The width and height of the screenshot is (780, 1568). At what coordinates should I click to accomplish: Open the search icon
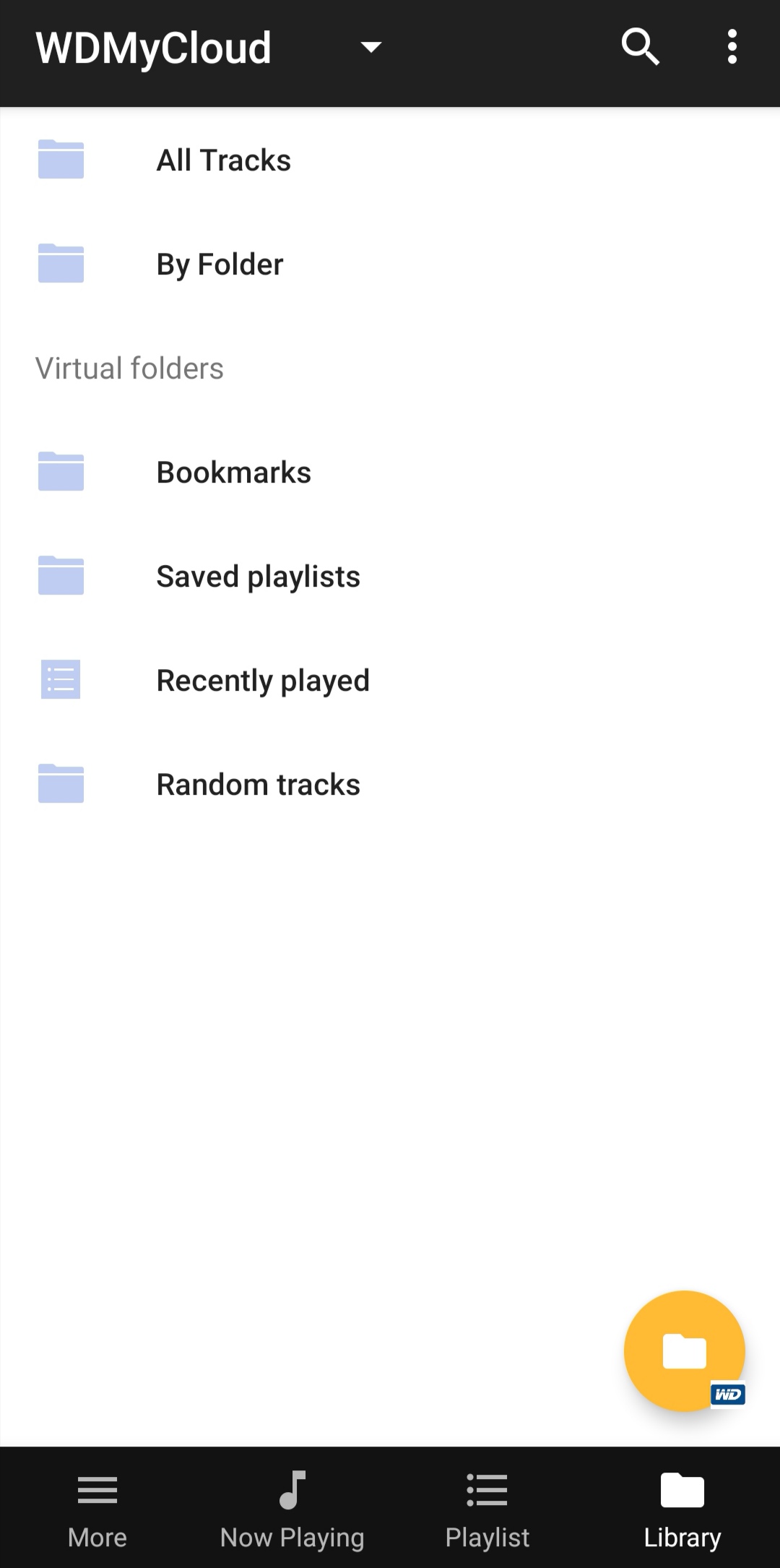click(640, 48)
